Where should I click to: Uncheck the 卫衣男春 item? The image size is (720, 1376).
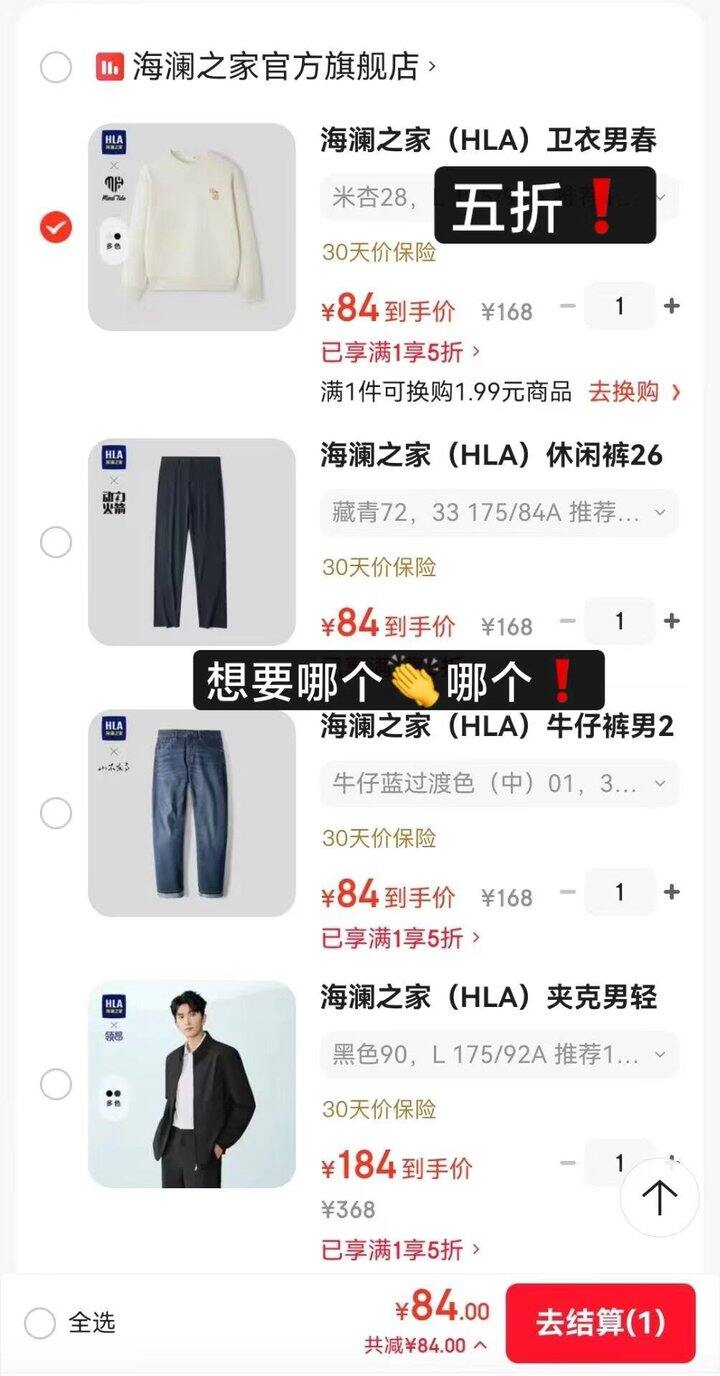56,227
